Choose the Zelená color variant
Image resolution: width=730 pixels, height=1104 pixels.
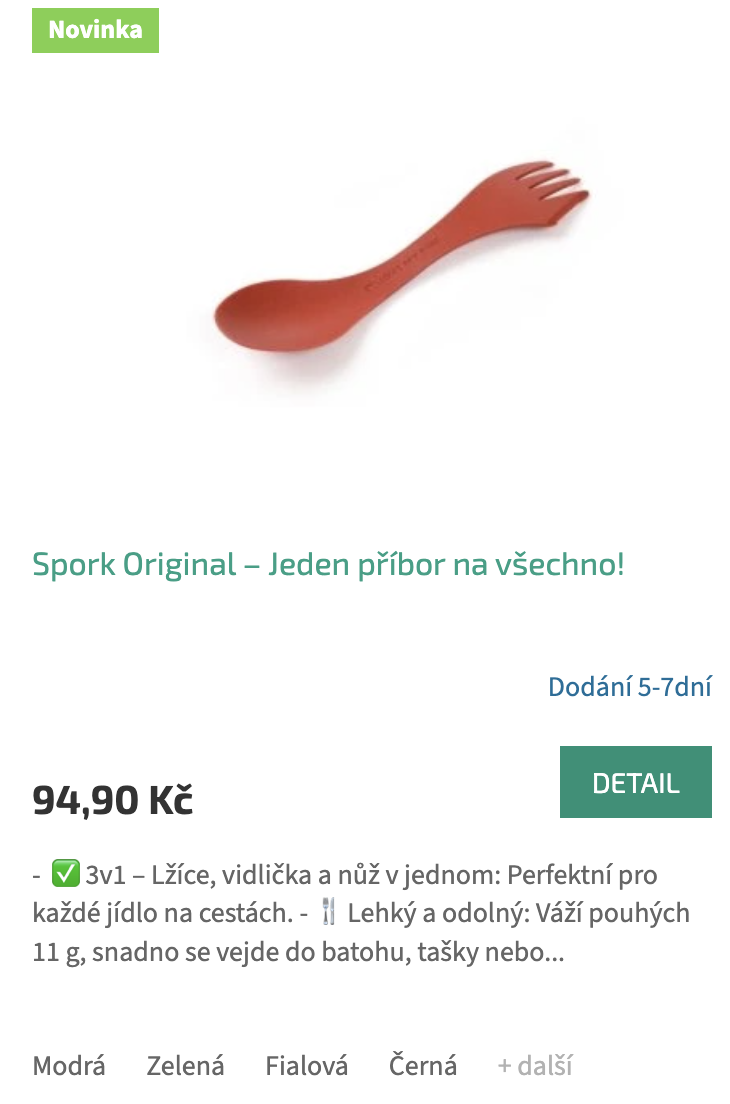[x=185, y=1066]
